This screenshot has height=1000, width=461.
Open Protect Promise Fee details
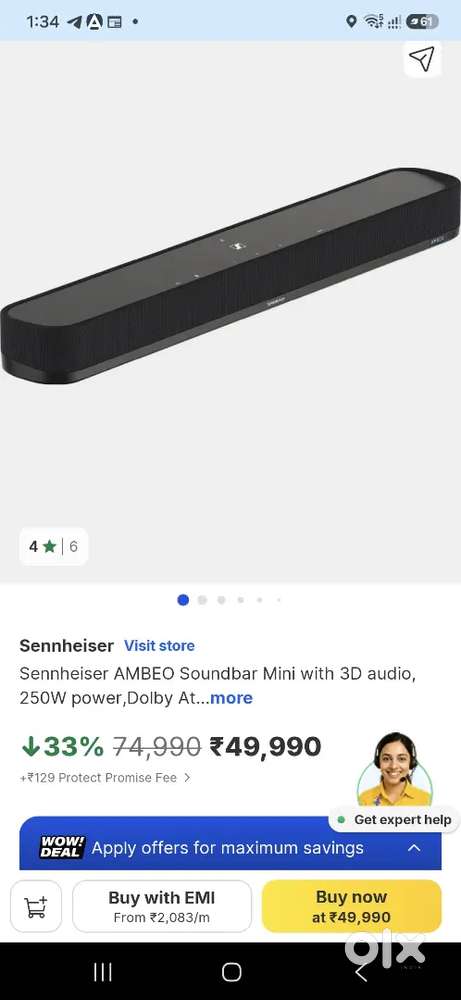(x=105, y=777)
